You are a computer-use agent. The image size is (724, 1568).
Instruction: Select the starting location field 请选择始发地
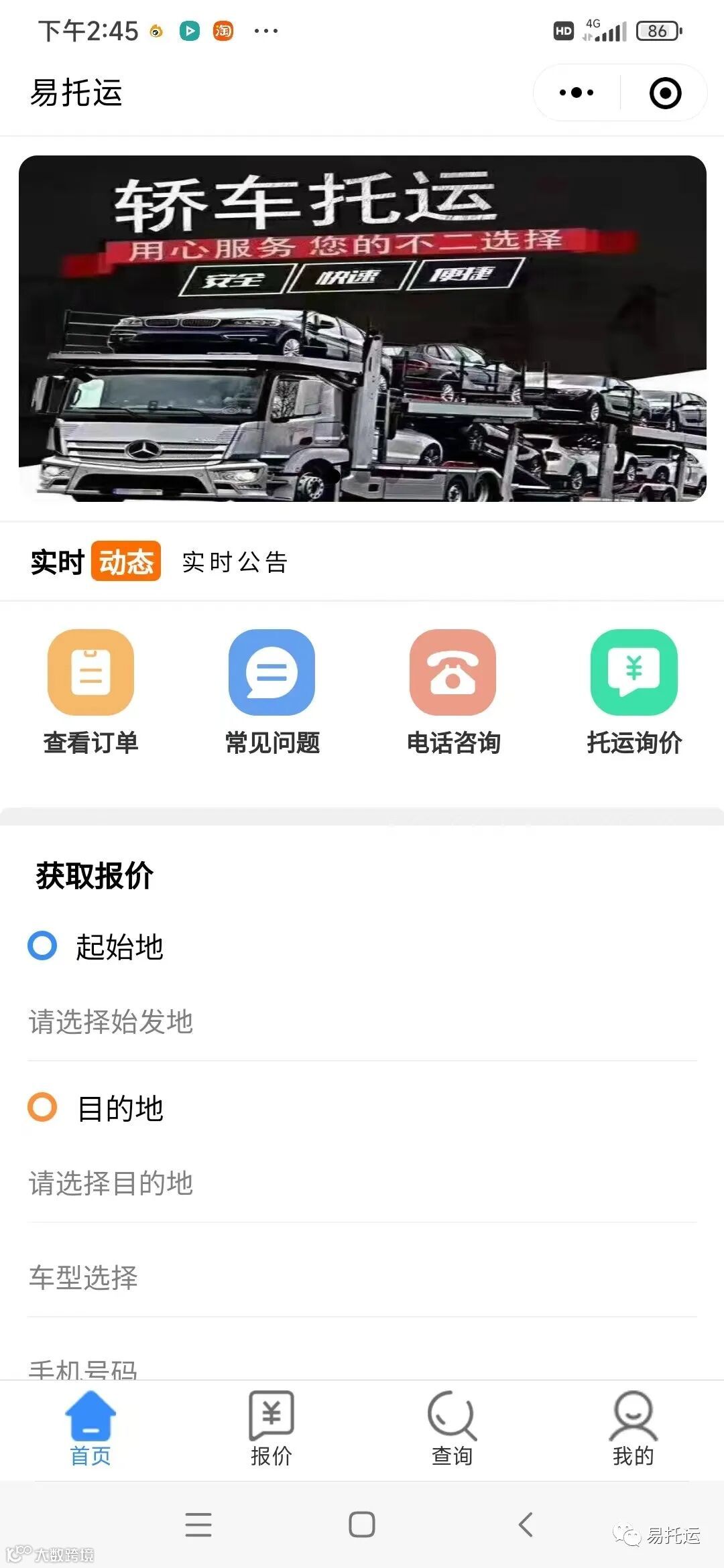click(362, 1022)
